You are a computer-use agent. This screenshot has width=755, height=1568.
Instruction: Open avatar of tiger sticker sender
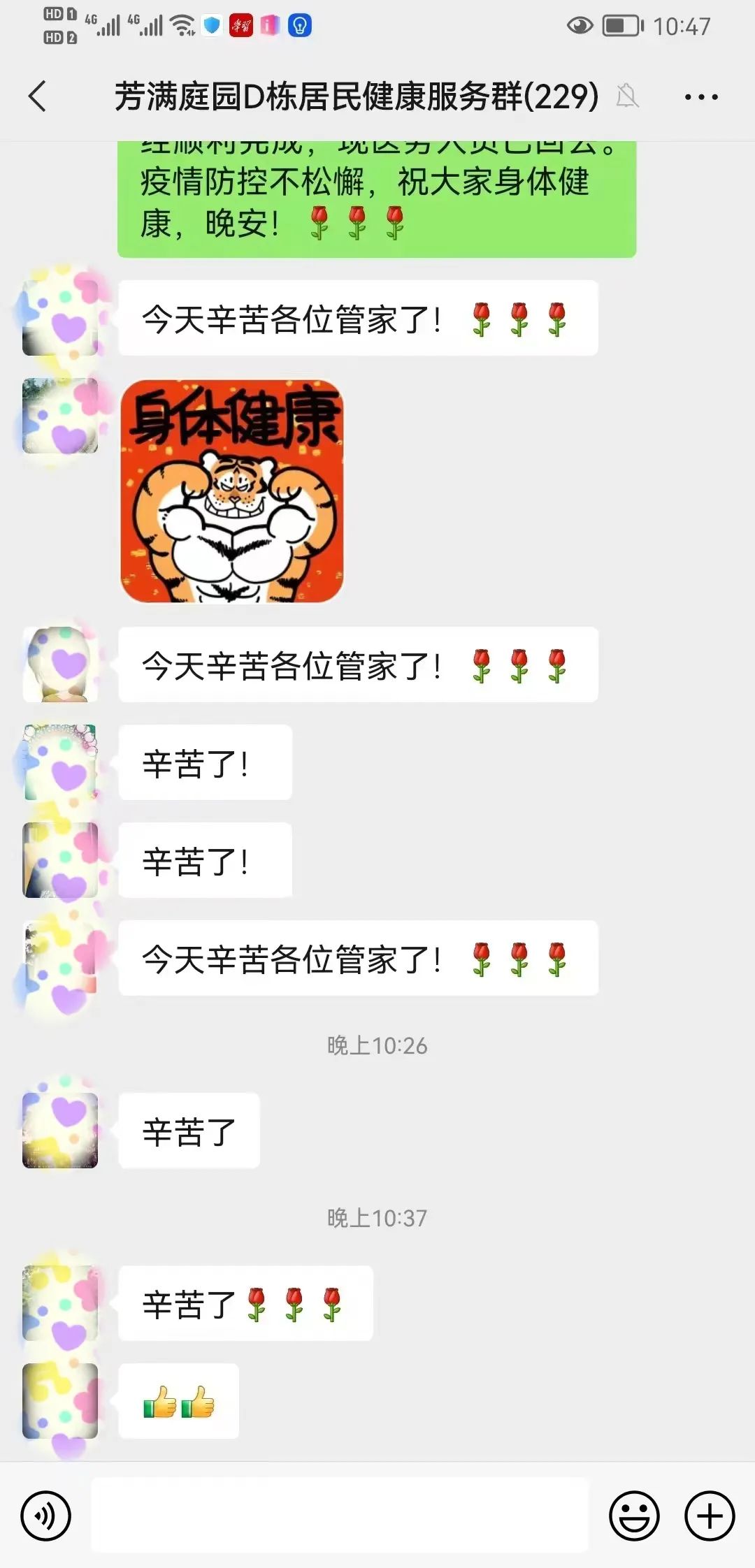(60, 416)
